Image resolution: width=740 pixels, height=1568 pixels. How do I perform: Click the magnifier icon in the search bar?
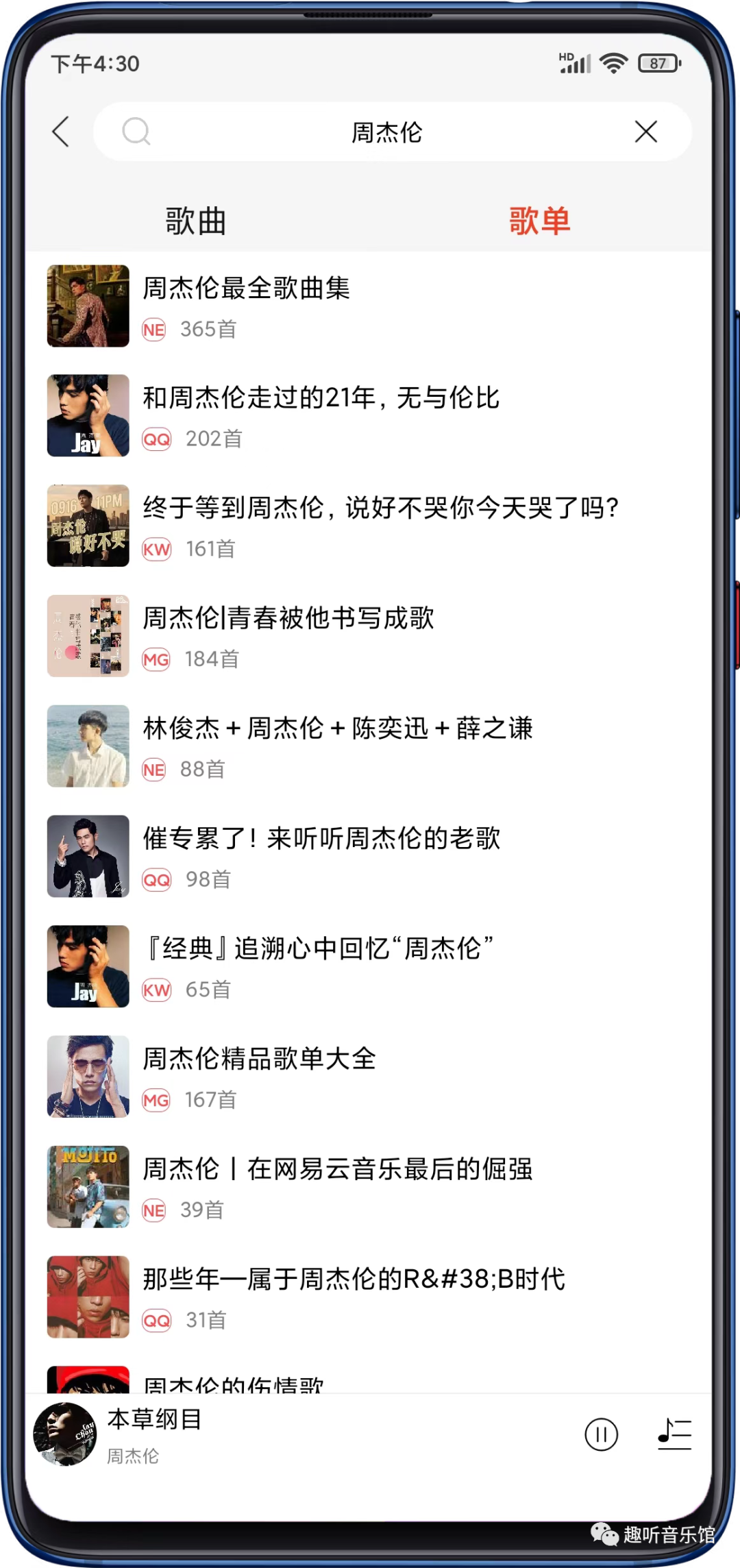point(137,132)
